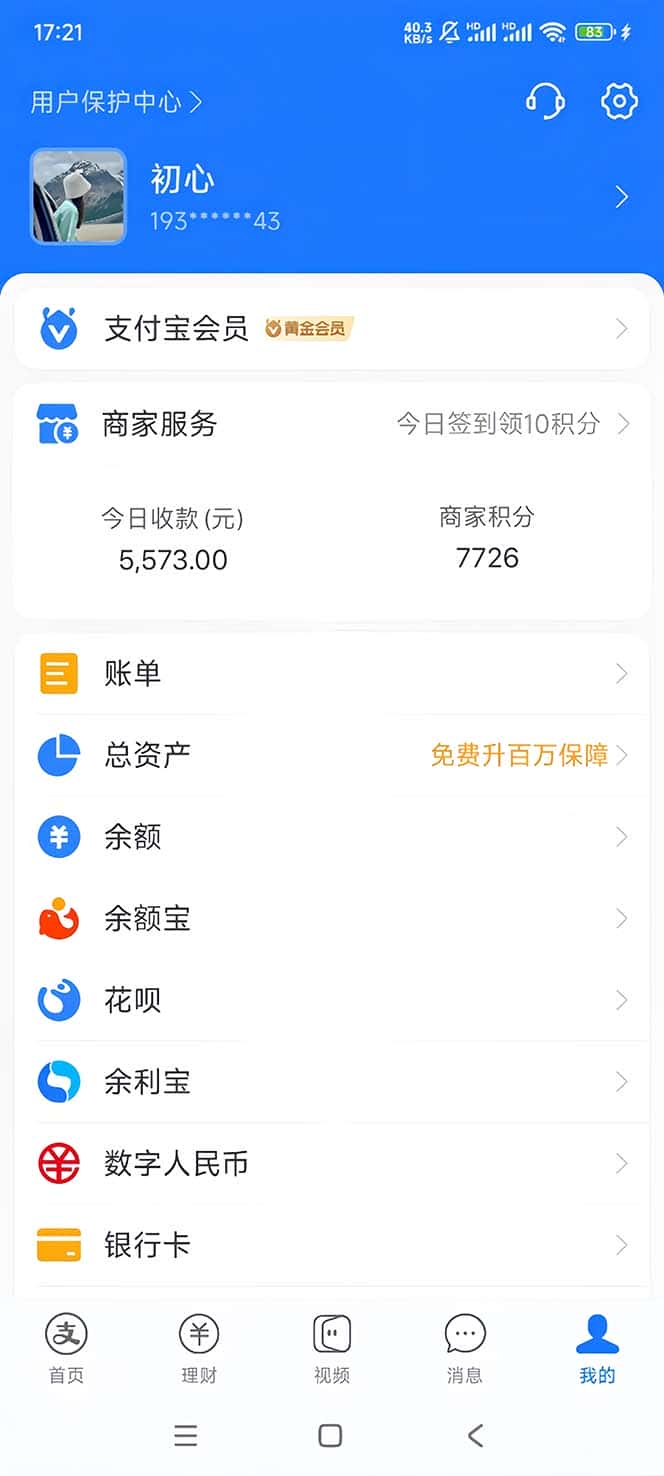The width and height of the screenshot is (664, 1476).
Task: Open 账单 bills row
Action: click(x=330, y=674)
